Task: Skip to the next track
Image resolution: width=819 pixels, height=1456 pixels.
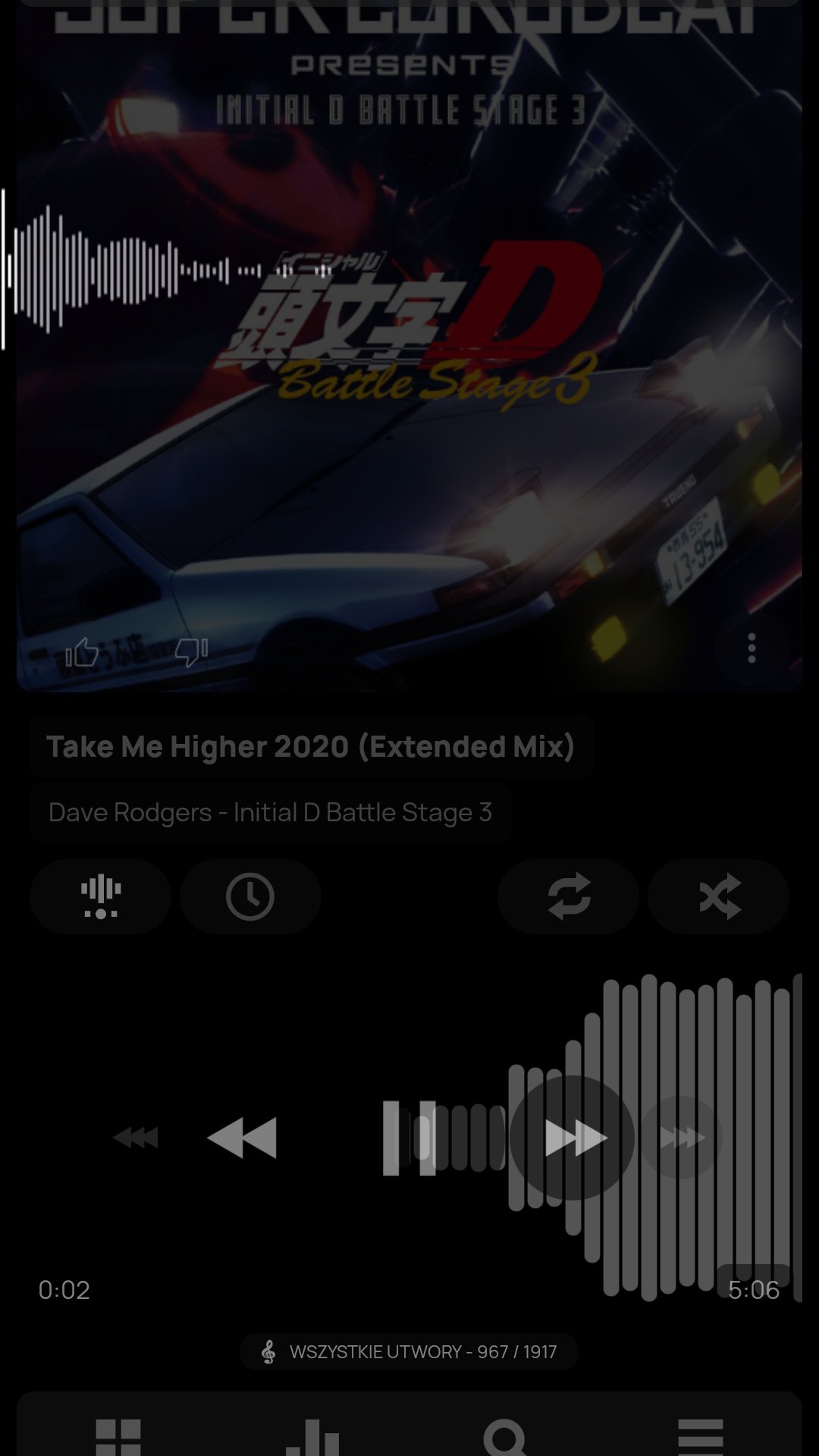Action: coord(573,1137)
